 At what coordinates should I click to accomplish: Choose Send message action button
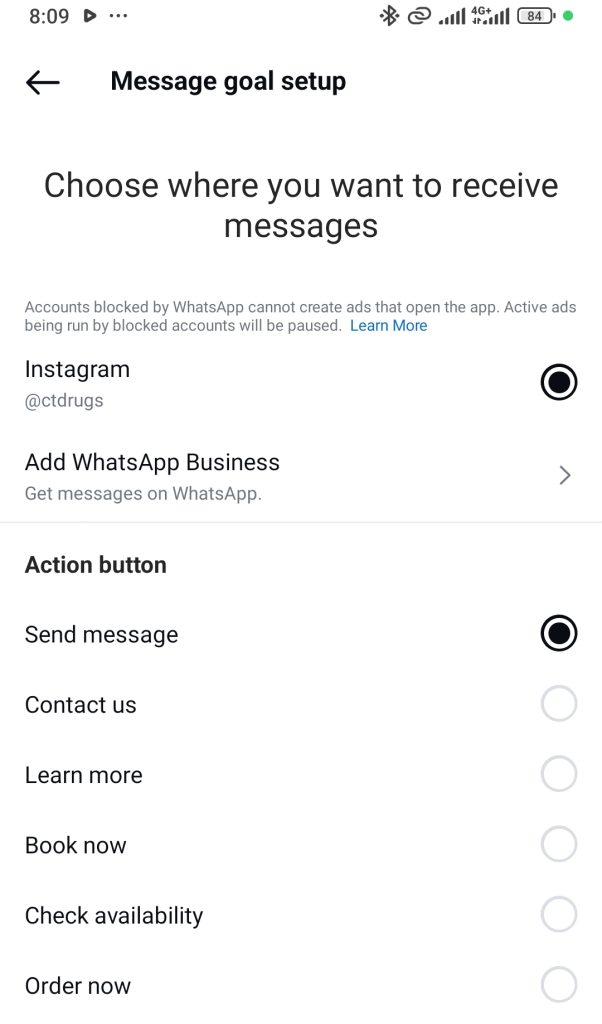click(x=301, y=634)
